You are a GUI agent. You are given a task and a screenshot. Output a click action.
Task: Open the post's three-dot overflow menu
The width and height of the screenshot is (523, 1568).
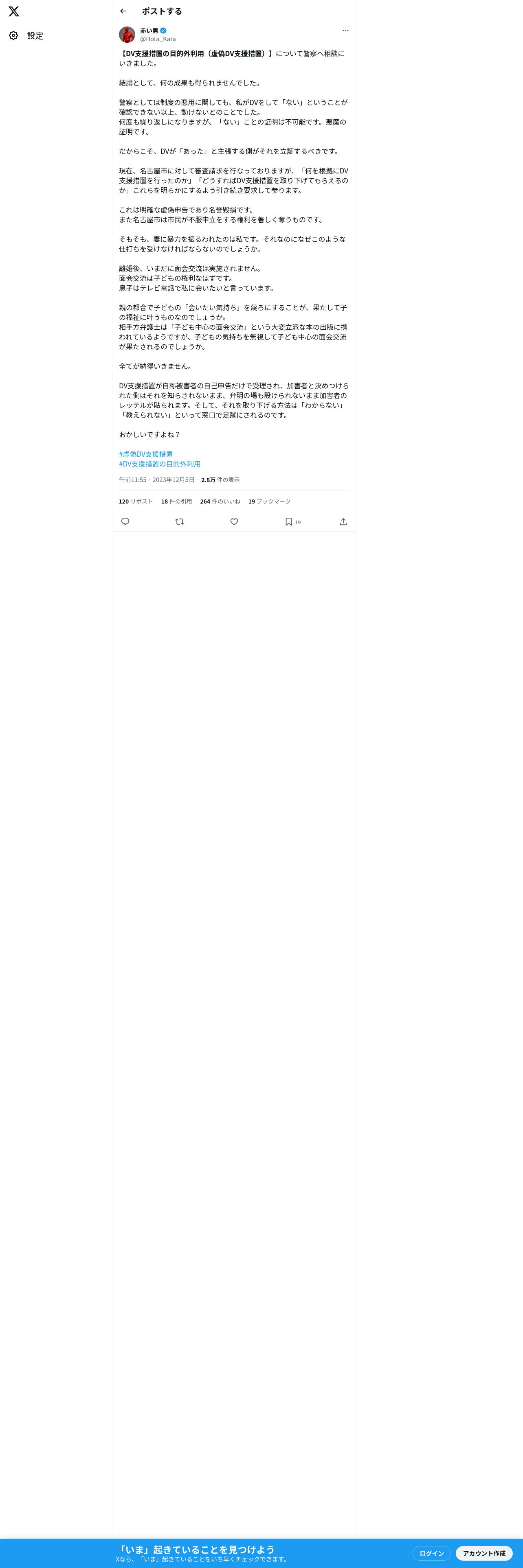pos(345,31)
